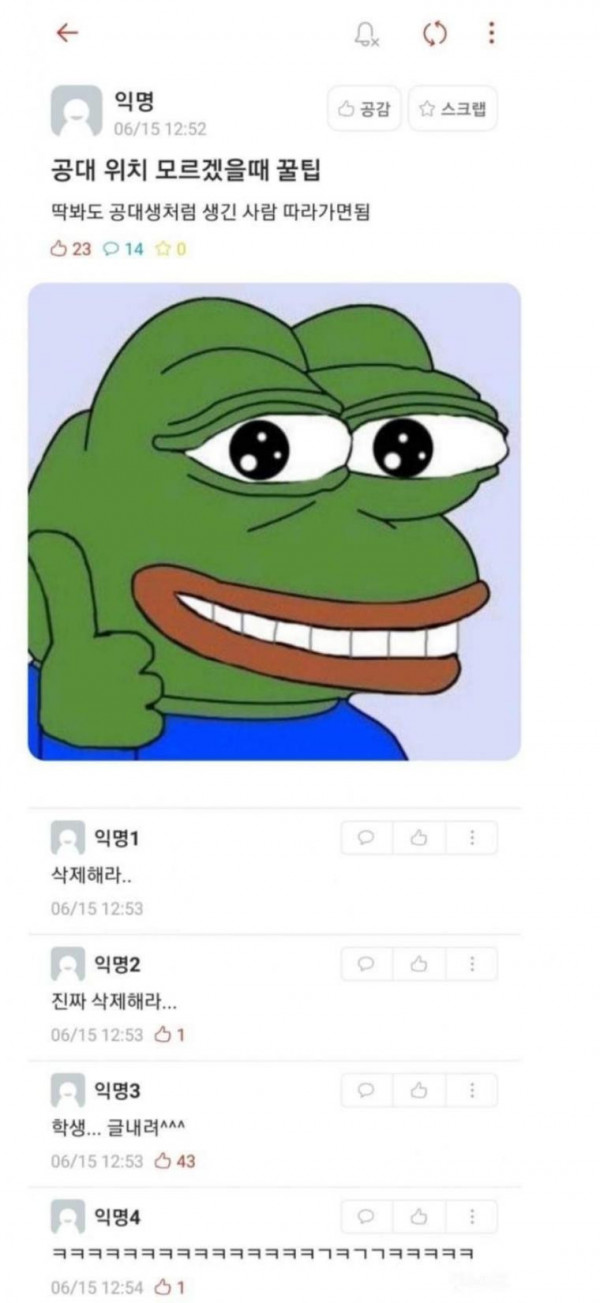600x1303 pixels.
Task: Like 익명3's comment
Action: point(419,1089)
